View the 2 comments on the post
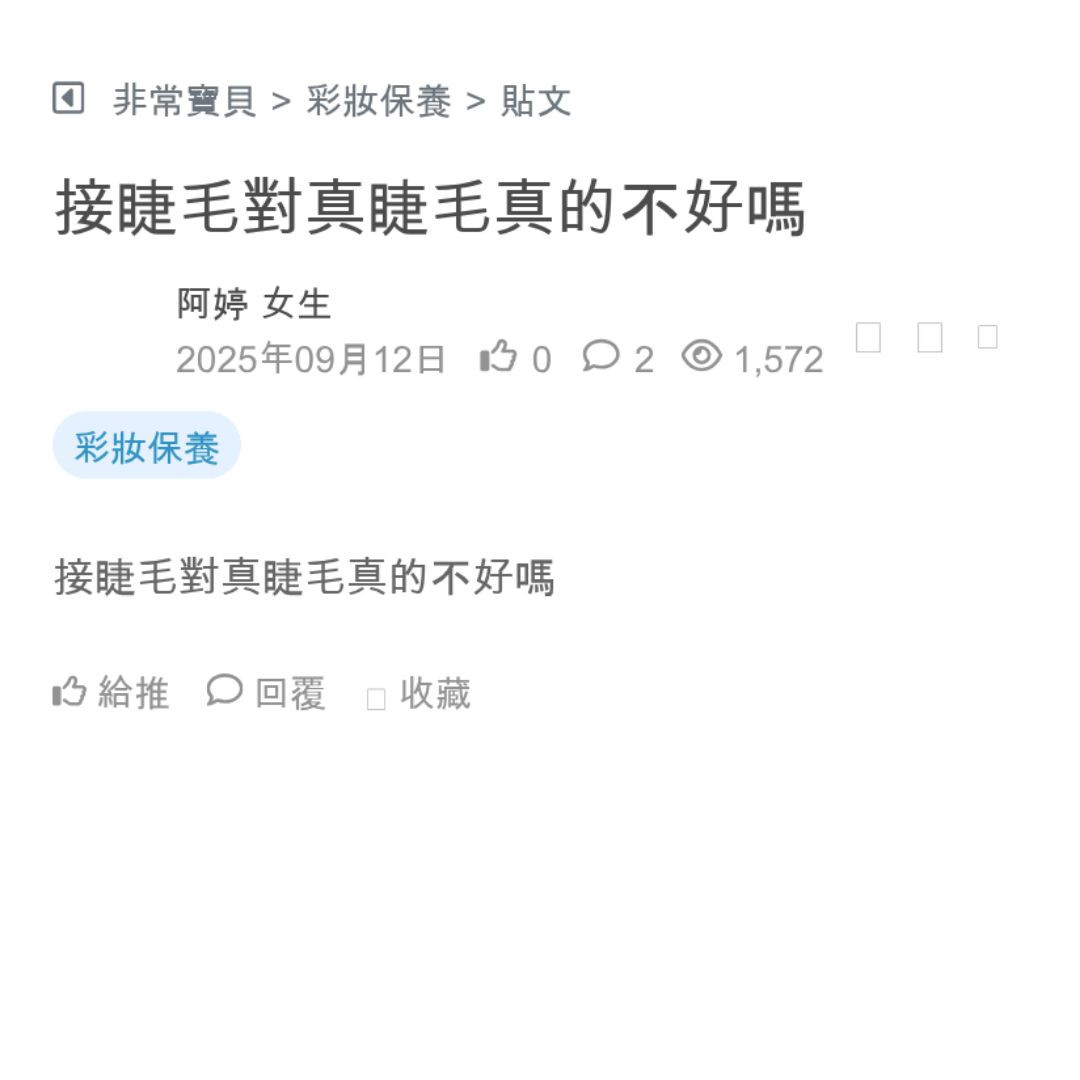 coord(618,358)
